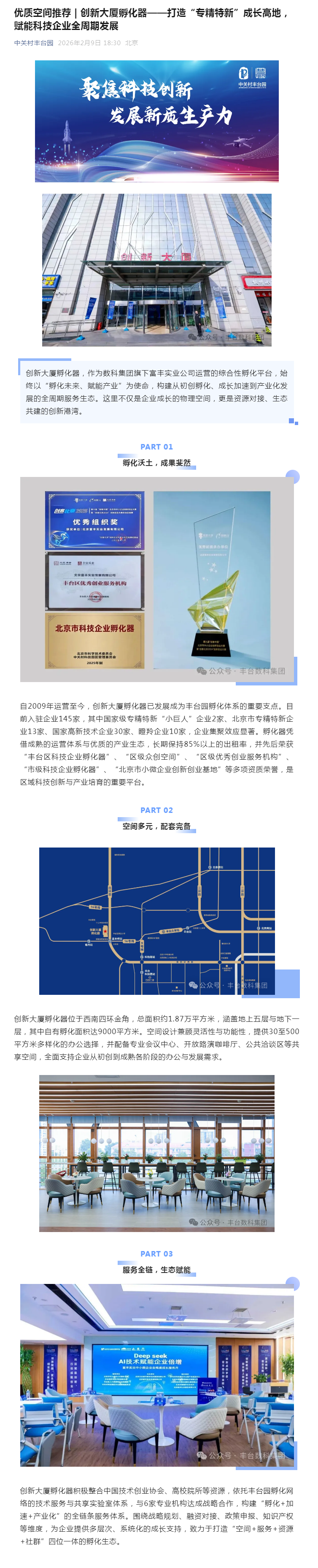This screenshot has height=1568, width=318.
Task: Open the 中关村丰台园 account link
Action: click(34, 43)
